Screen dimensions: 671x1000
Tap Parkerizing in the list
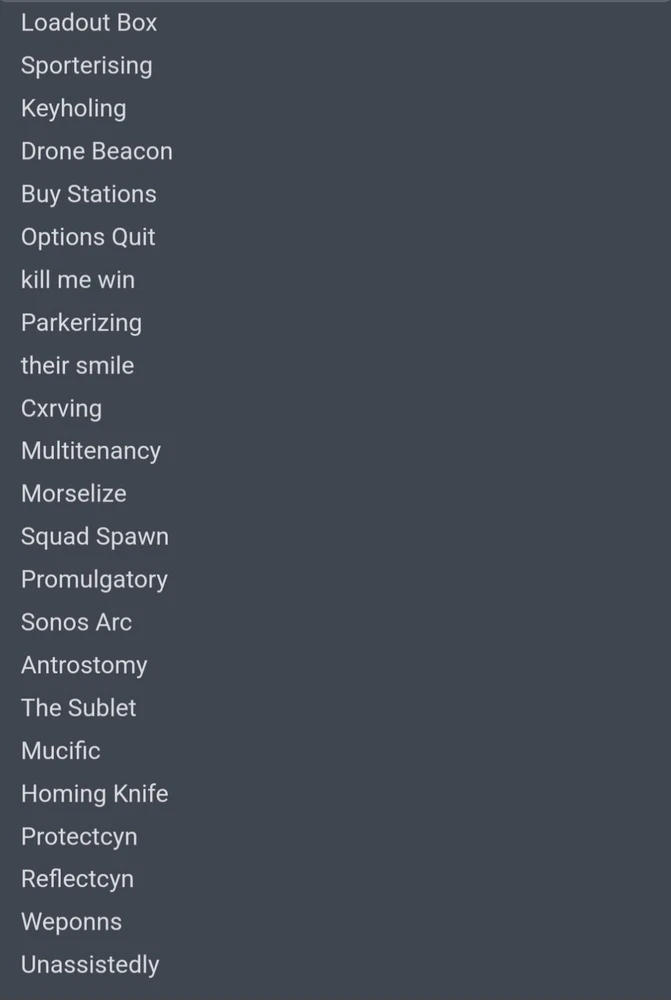[82, 323]
